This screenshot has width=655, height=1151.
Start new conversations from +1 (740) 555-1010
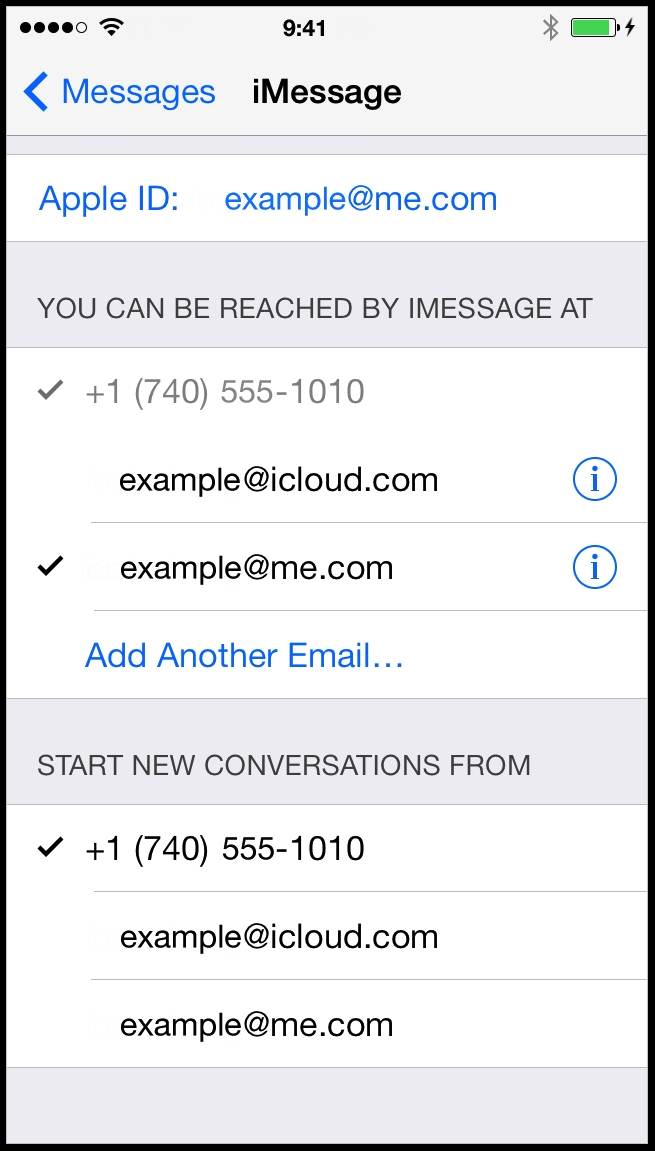(225, 849)
